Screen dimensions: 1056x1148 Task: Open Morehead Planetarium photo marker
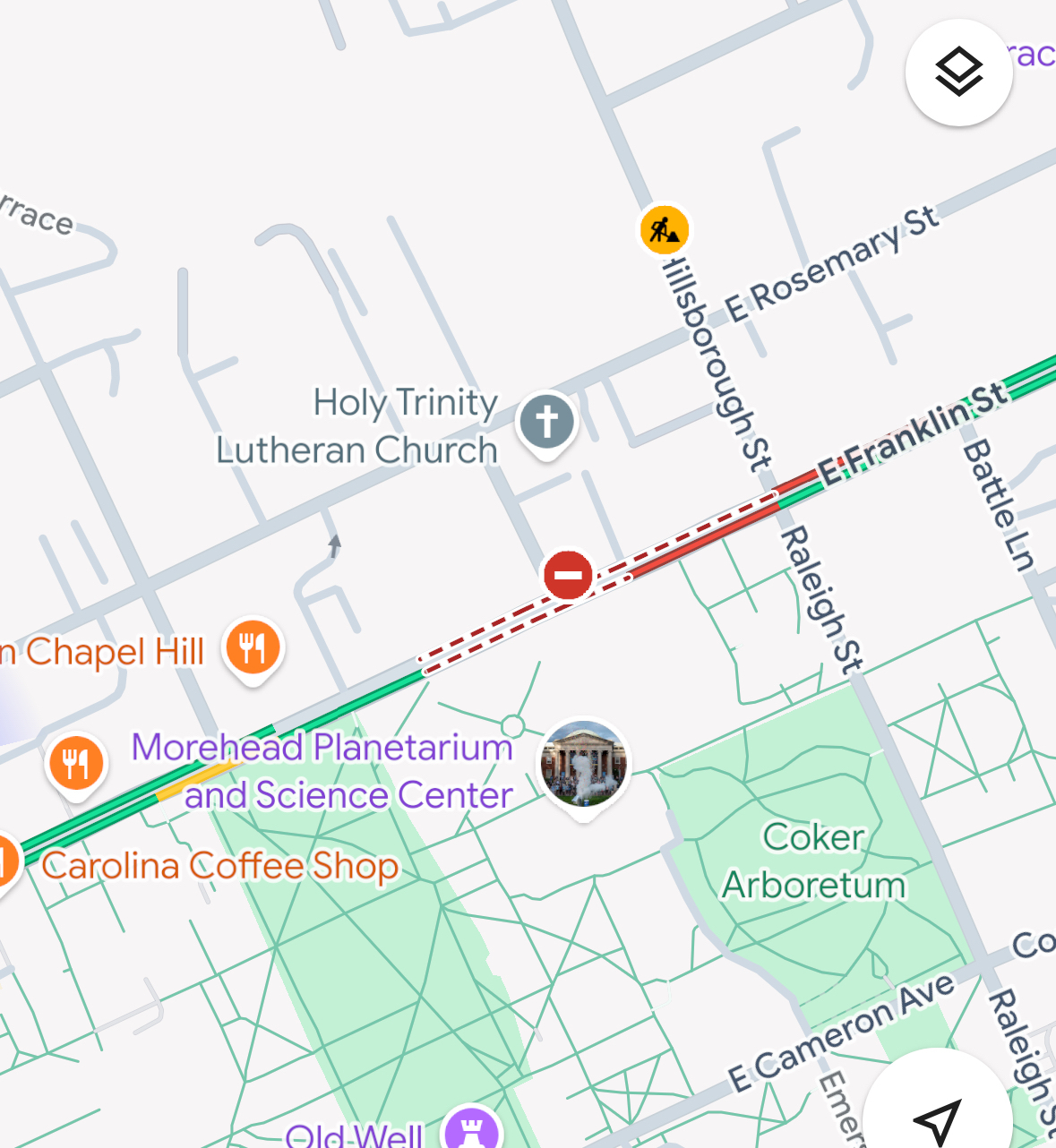(x=584, y=764)
